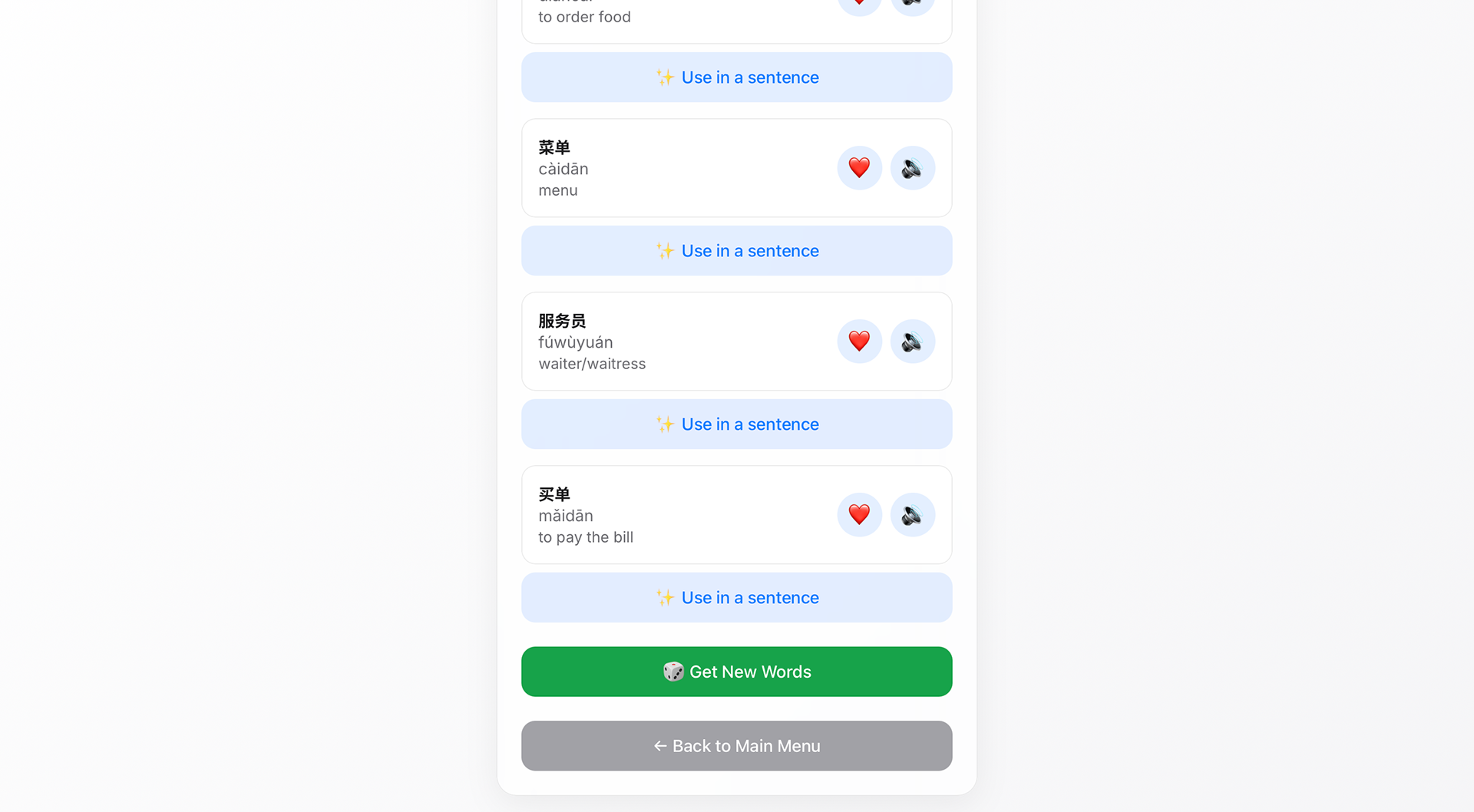Screen dimensions: 1474x812
Task: Play audio for càidān
Action: click(x=912, y=168)
